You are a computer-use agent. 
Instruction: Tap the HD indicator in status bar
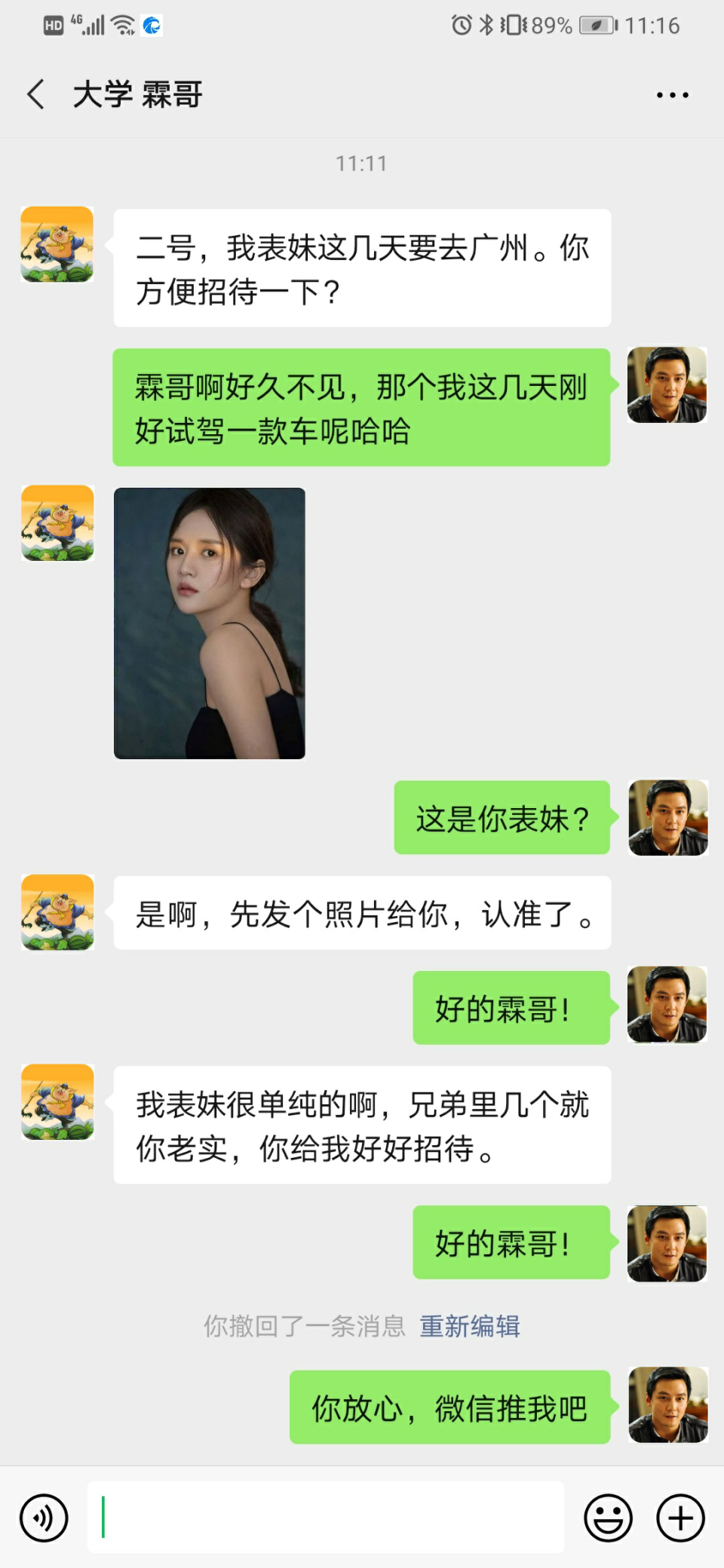52,24
